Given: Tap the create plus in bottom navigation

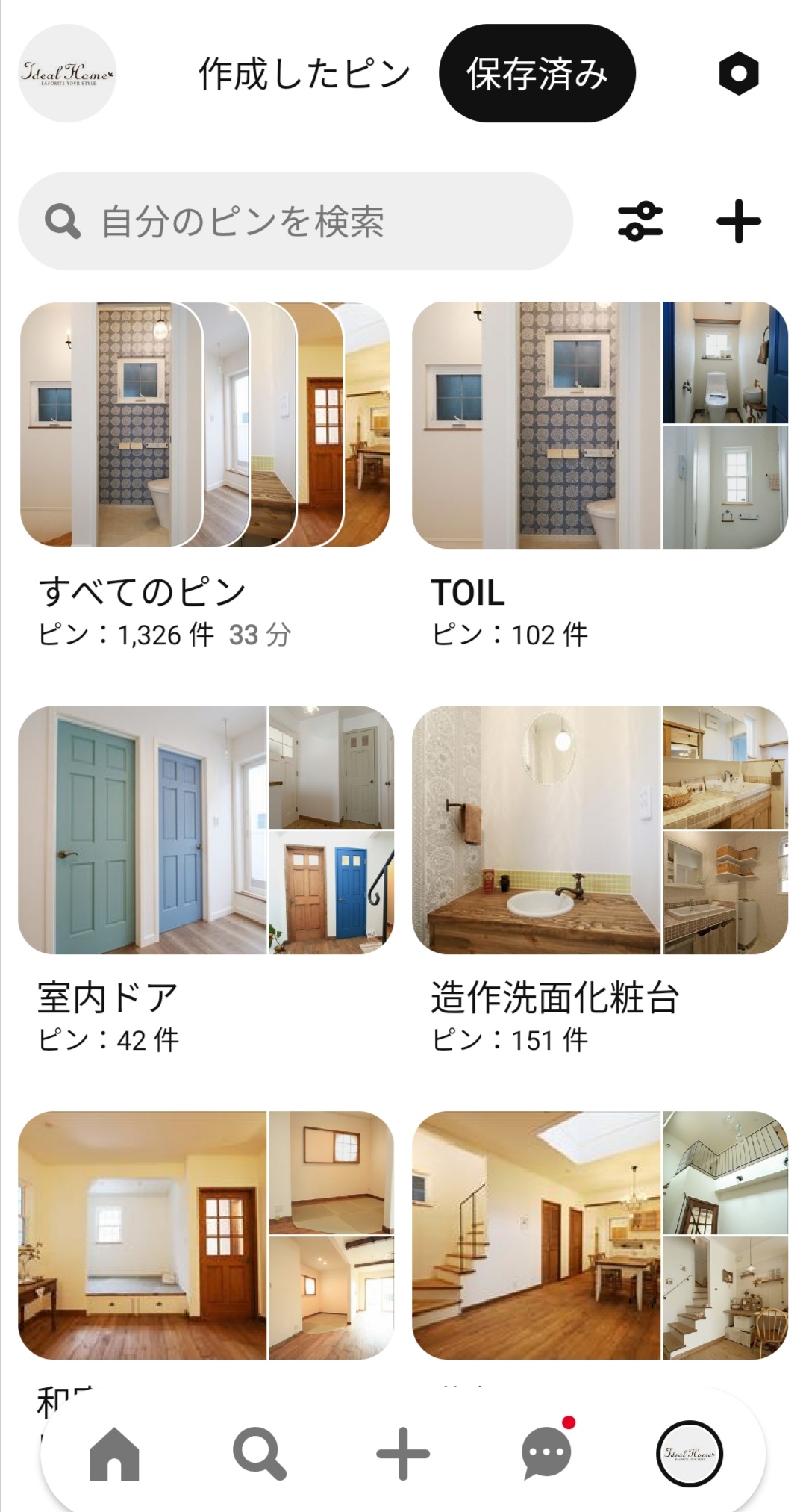Looking at the screenshot, I should point(403,1453).
